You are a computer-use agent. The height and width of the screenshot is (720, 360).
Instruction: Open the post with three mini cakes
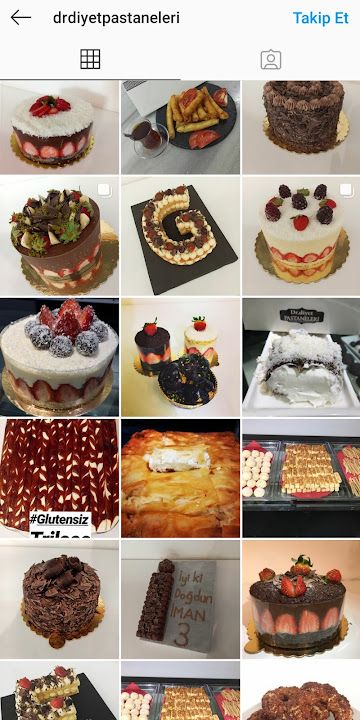pos(180,357)
